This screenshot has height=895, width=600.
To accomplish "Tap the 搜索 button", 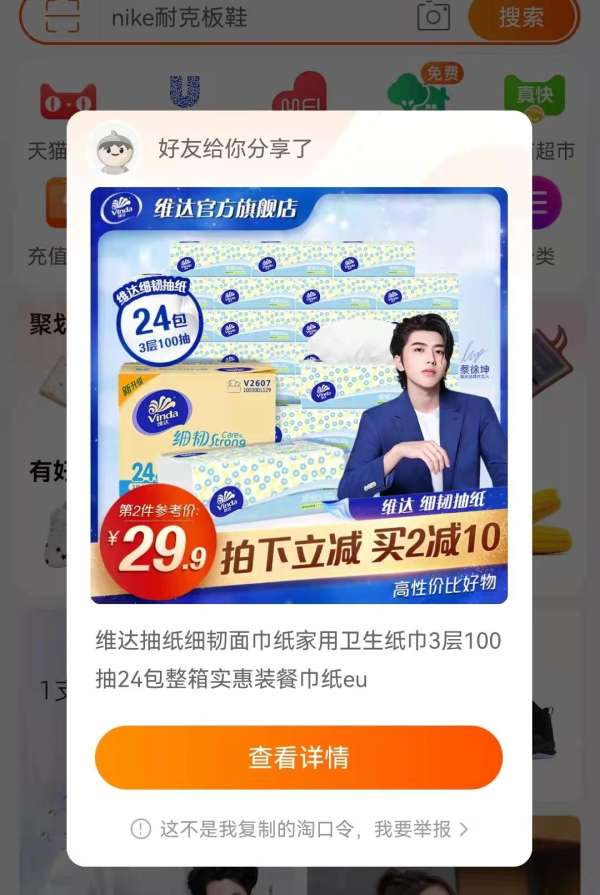I will [521, 17].
